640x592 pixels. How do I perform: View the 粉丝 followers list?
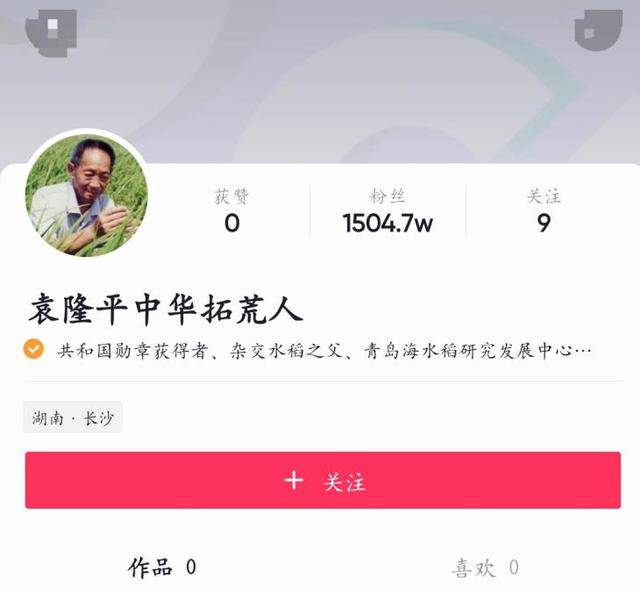click(x=388, y=211)
